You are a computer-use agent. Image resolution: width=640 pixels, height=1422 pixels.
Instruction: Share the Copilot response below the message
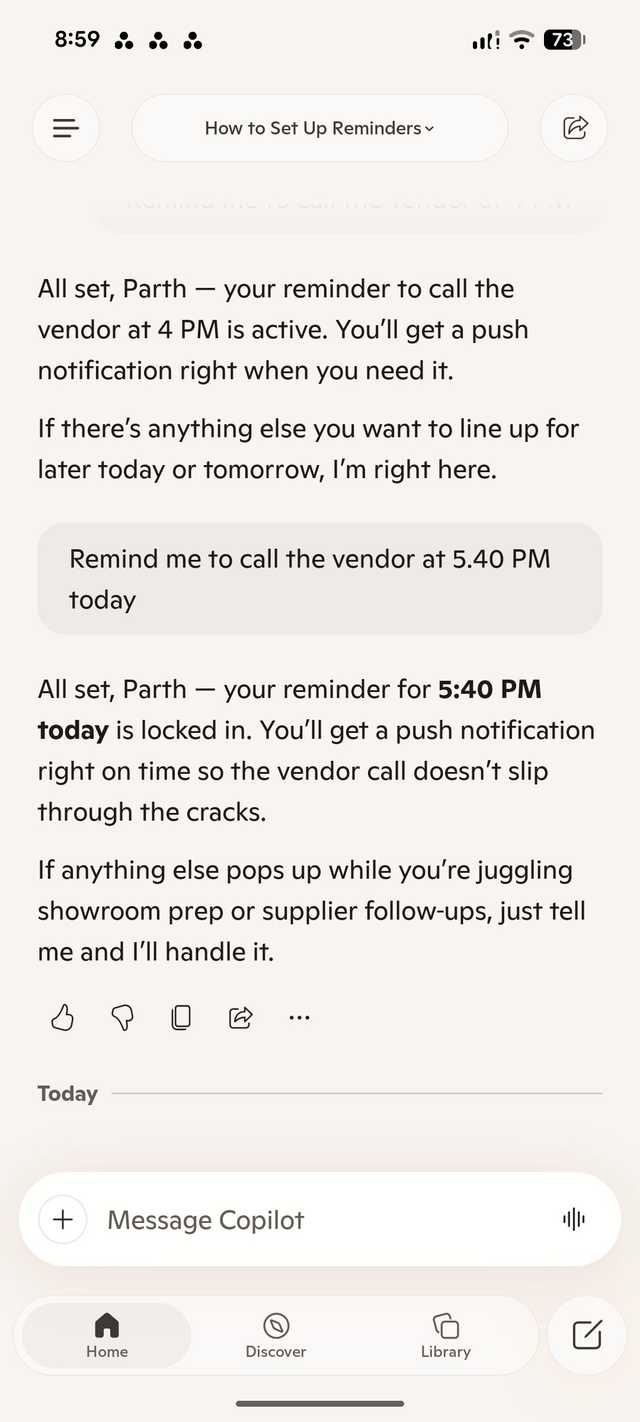(x=240, y=1018)
